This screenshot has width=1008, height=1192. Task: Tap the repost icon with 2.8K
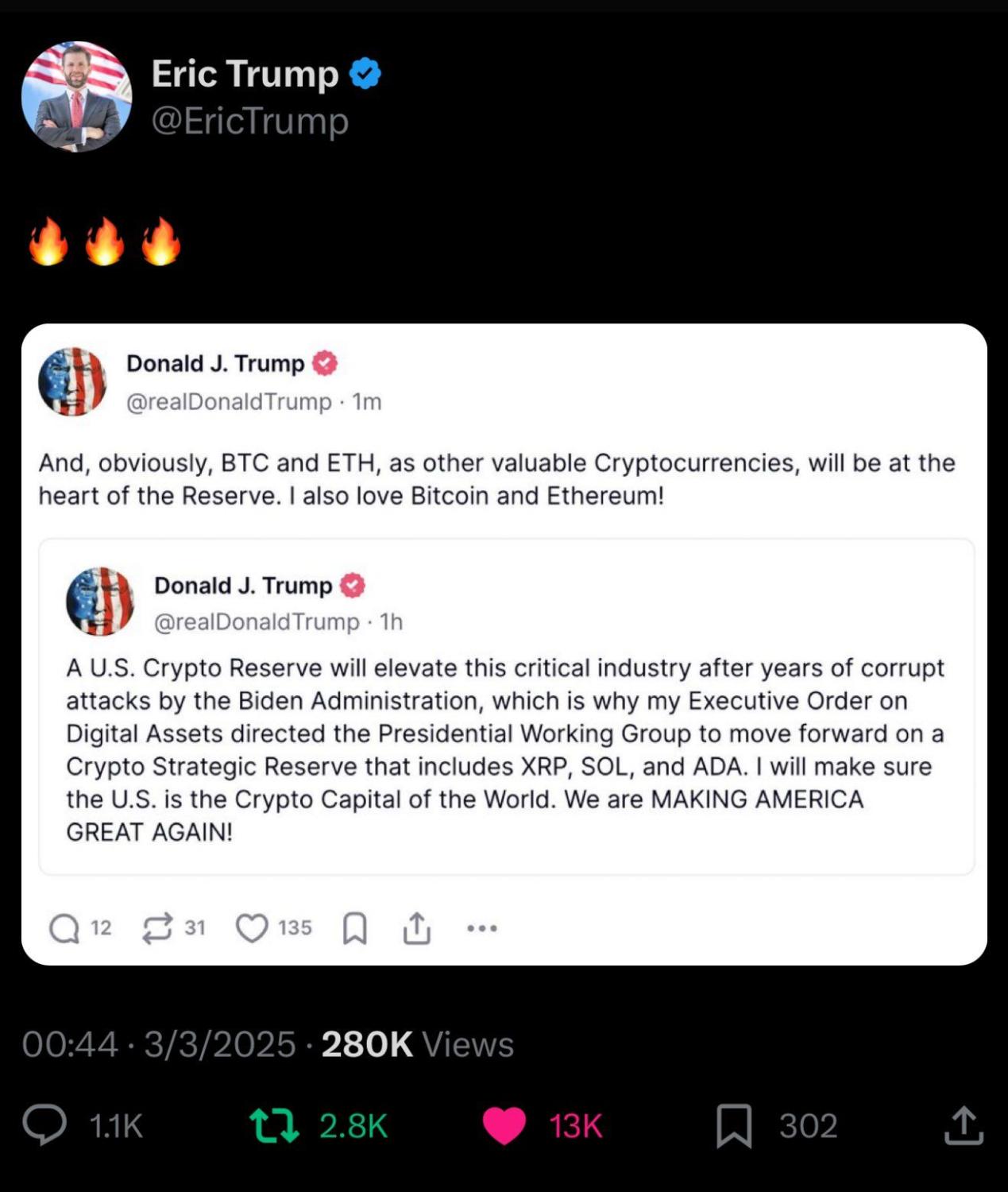[x=275, y=1125]
